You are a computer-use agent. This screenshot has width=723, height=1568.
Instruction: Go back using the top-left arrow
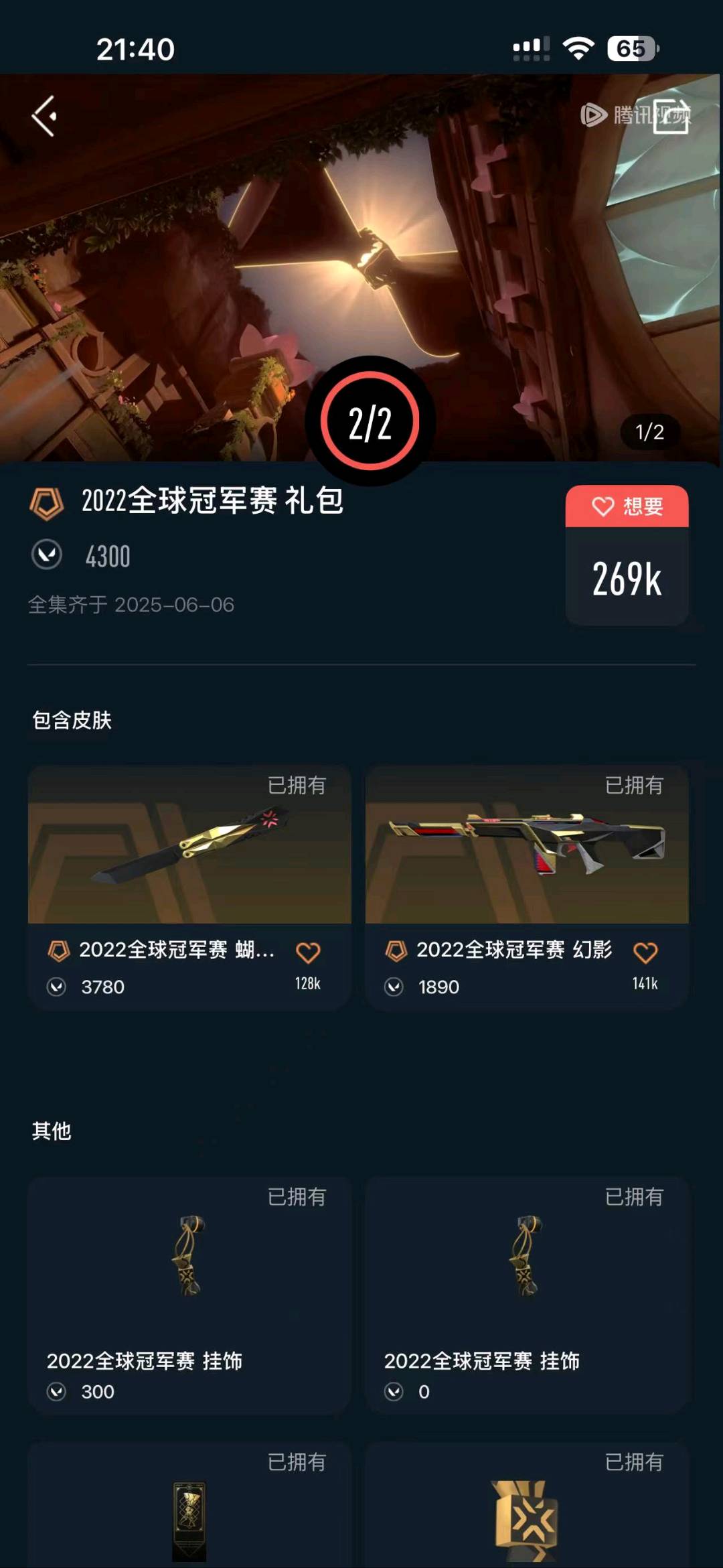point(44,116)
